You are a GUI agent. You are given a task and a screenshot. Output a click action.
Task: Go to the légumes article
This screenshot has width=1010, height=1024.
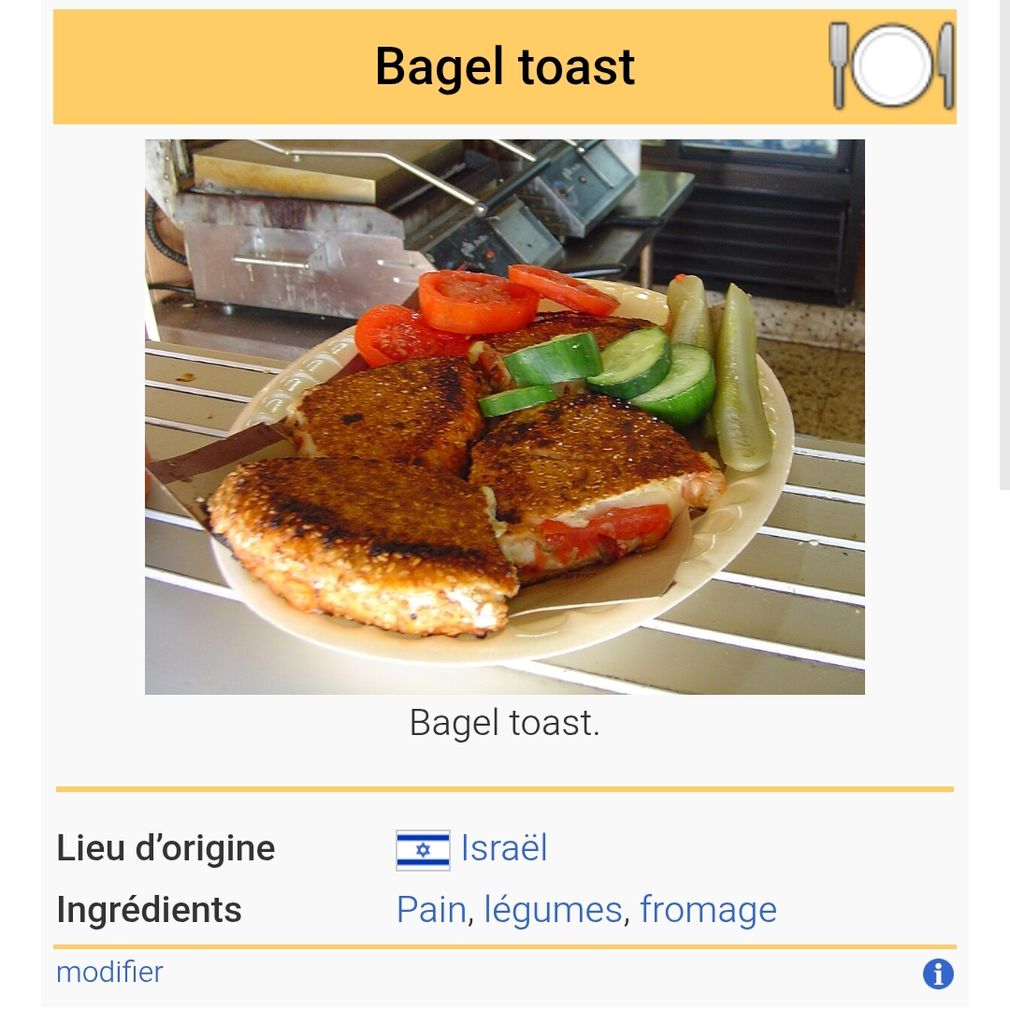tap(552, 910)
